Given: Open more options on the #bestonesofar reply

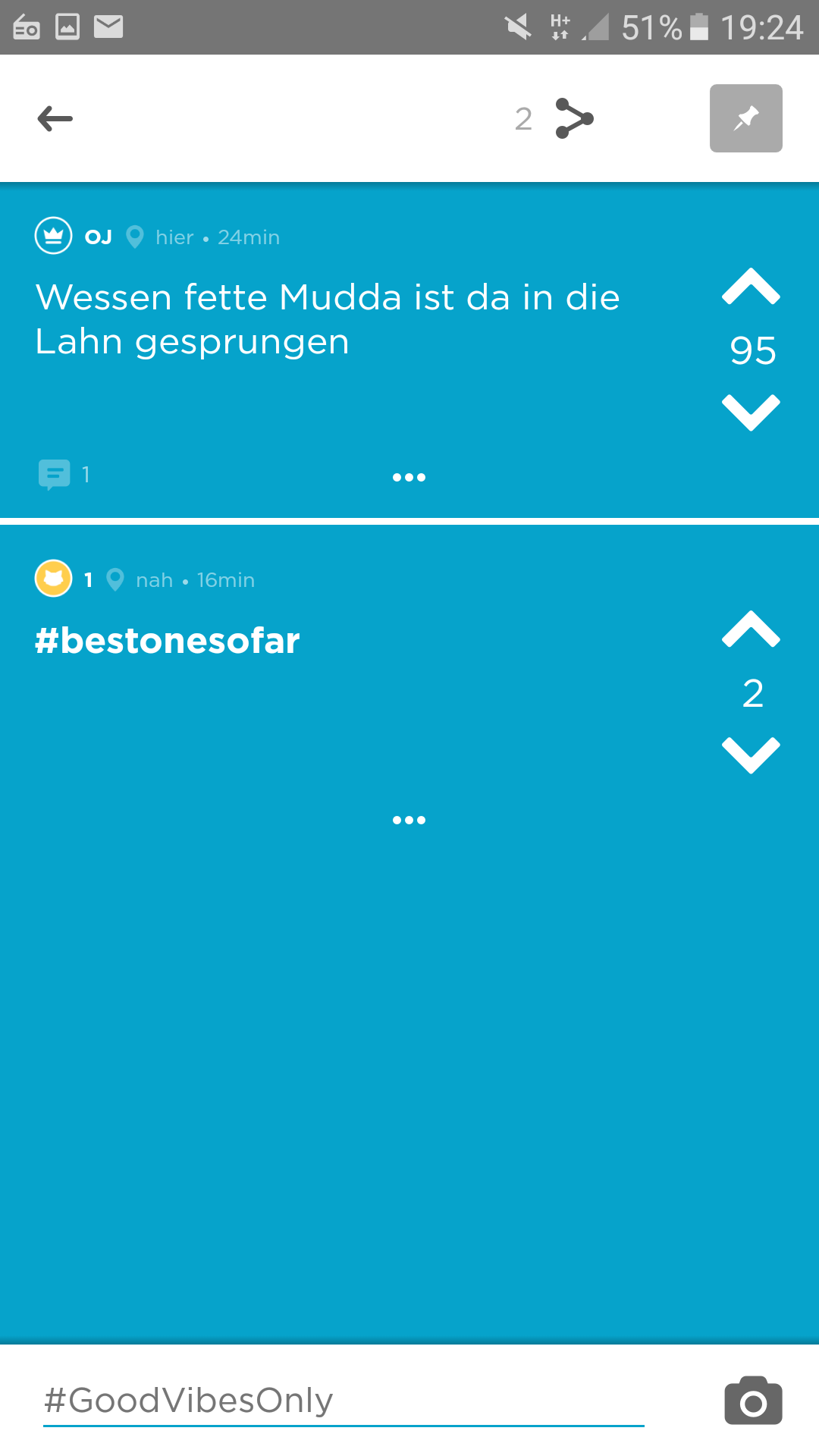Looking at the screenshot, I should (x=409, y=820).
